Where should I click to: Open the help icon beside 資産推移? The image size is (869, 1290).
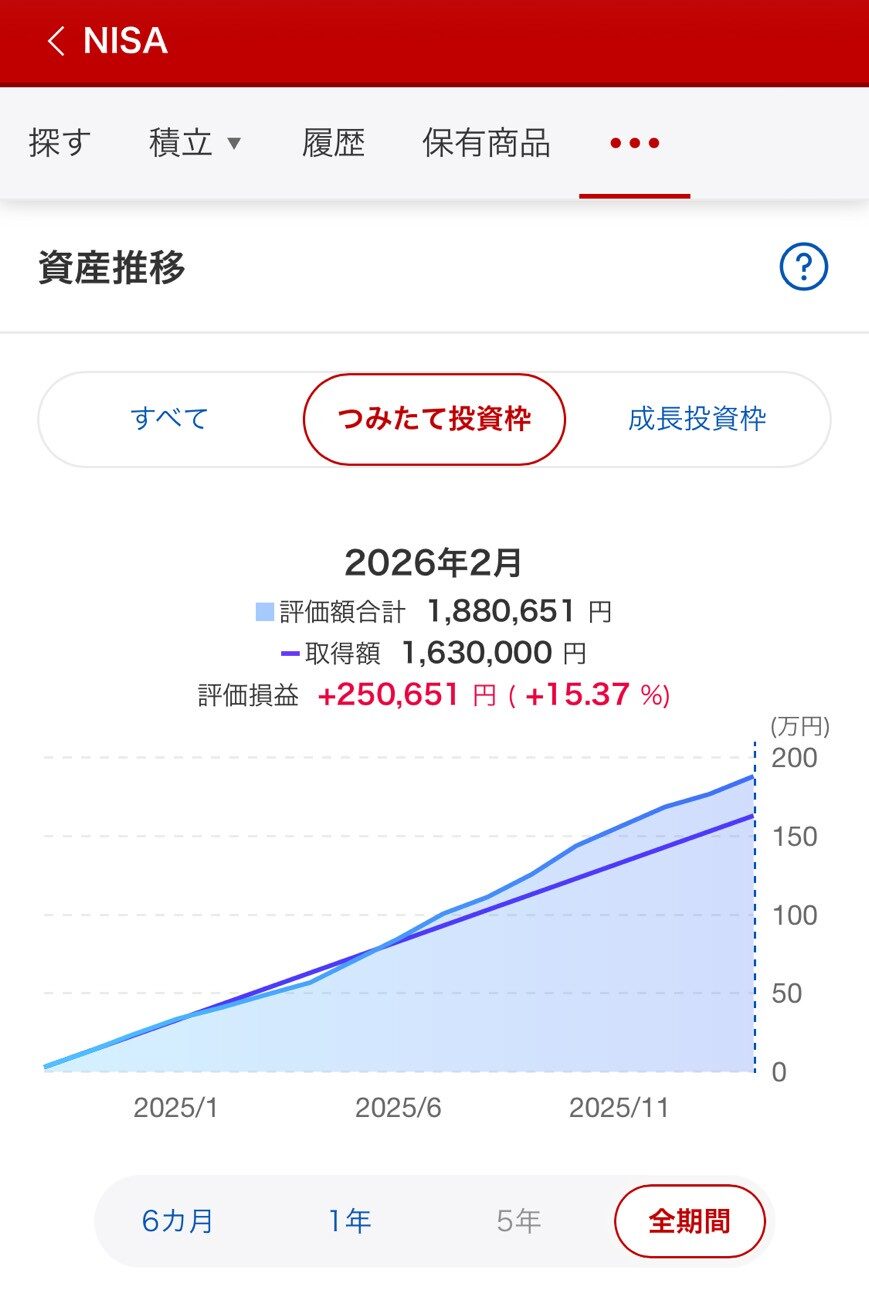tap(803, 268)
